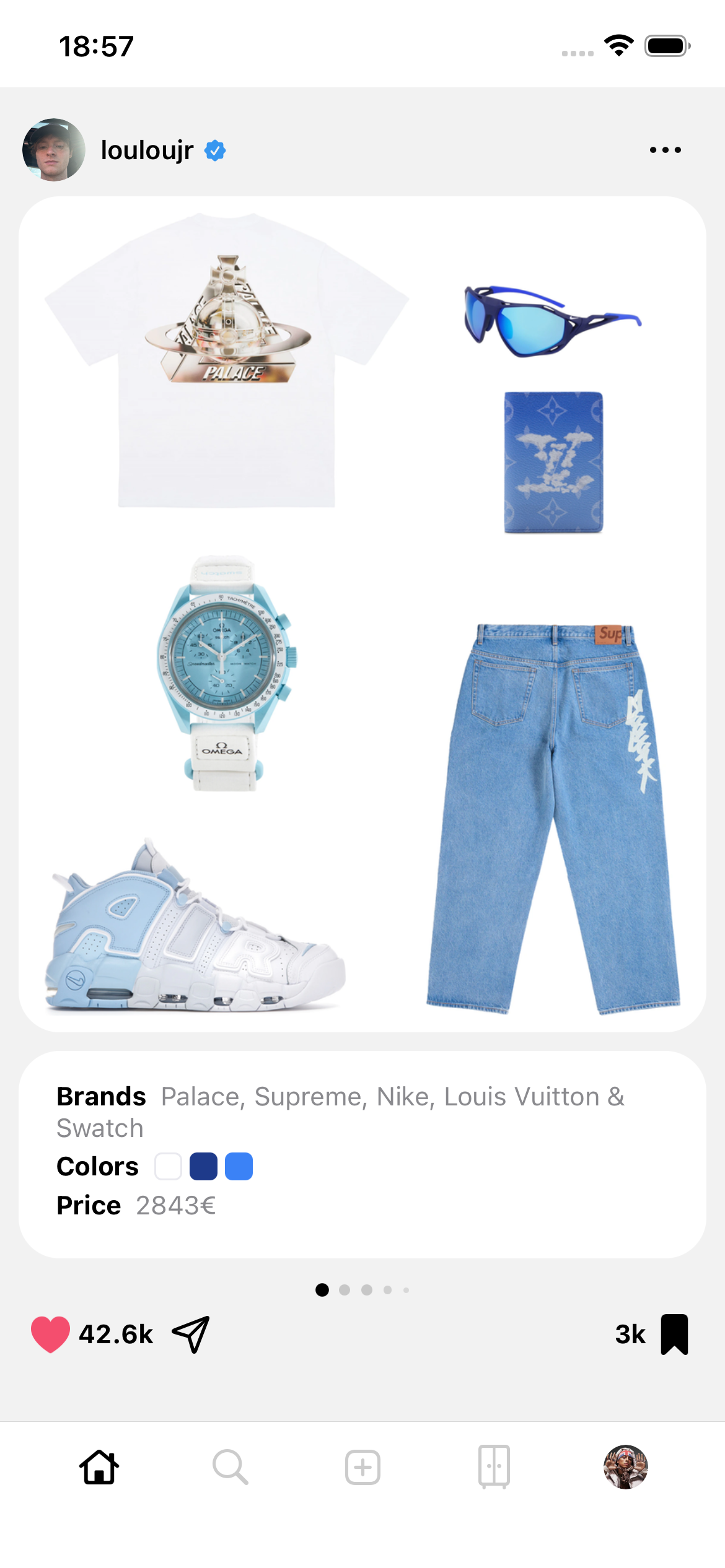The height and width of the screenshot is (1568, 725).
Task: Tap the red heart to unlike the post
Action: tap(51, 1334)
